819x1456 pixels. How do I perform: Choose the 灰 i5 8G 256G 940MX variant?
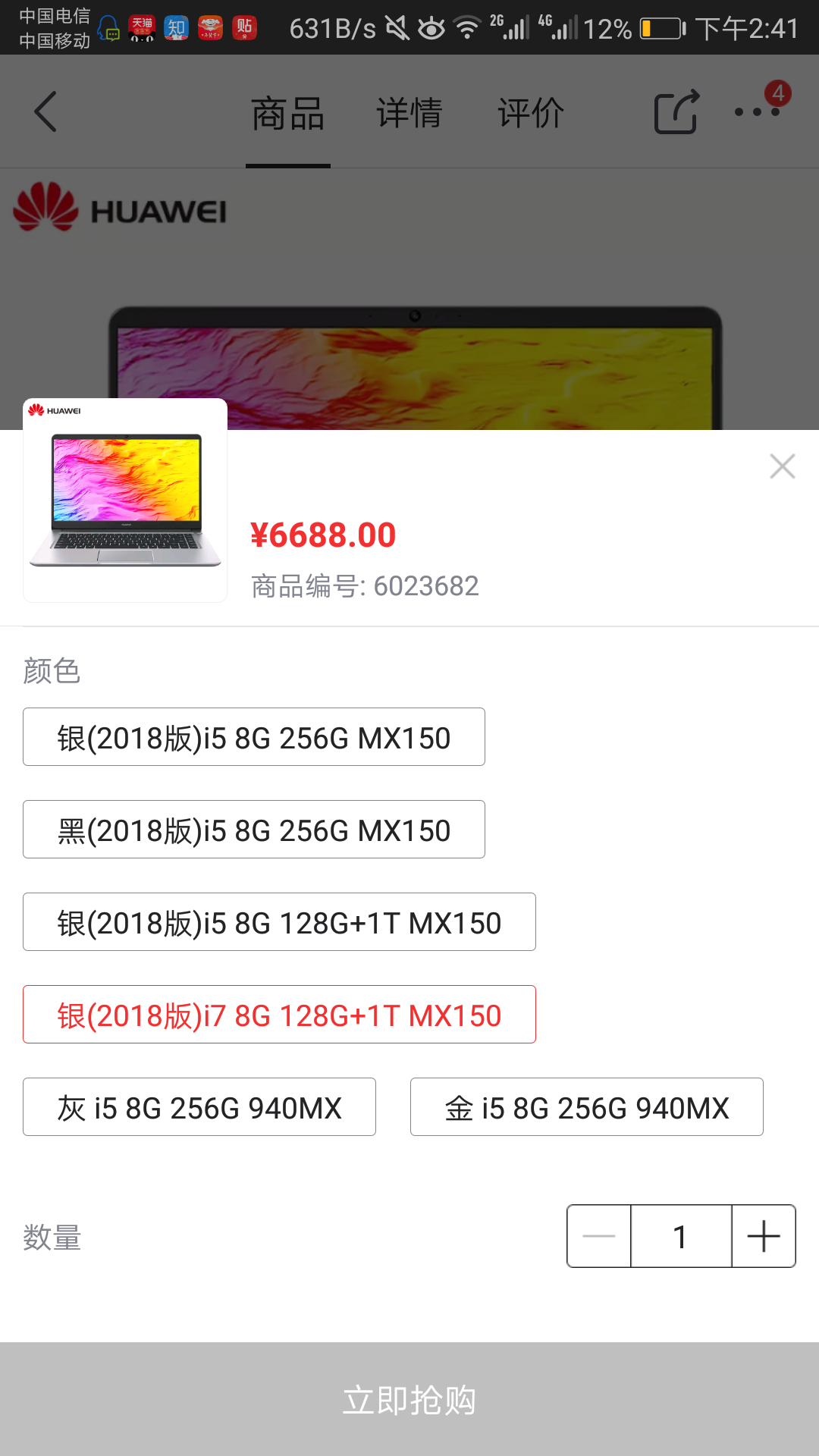point(199,1107)
